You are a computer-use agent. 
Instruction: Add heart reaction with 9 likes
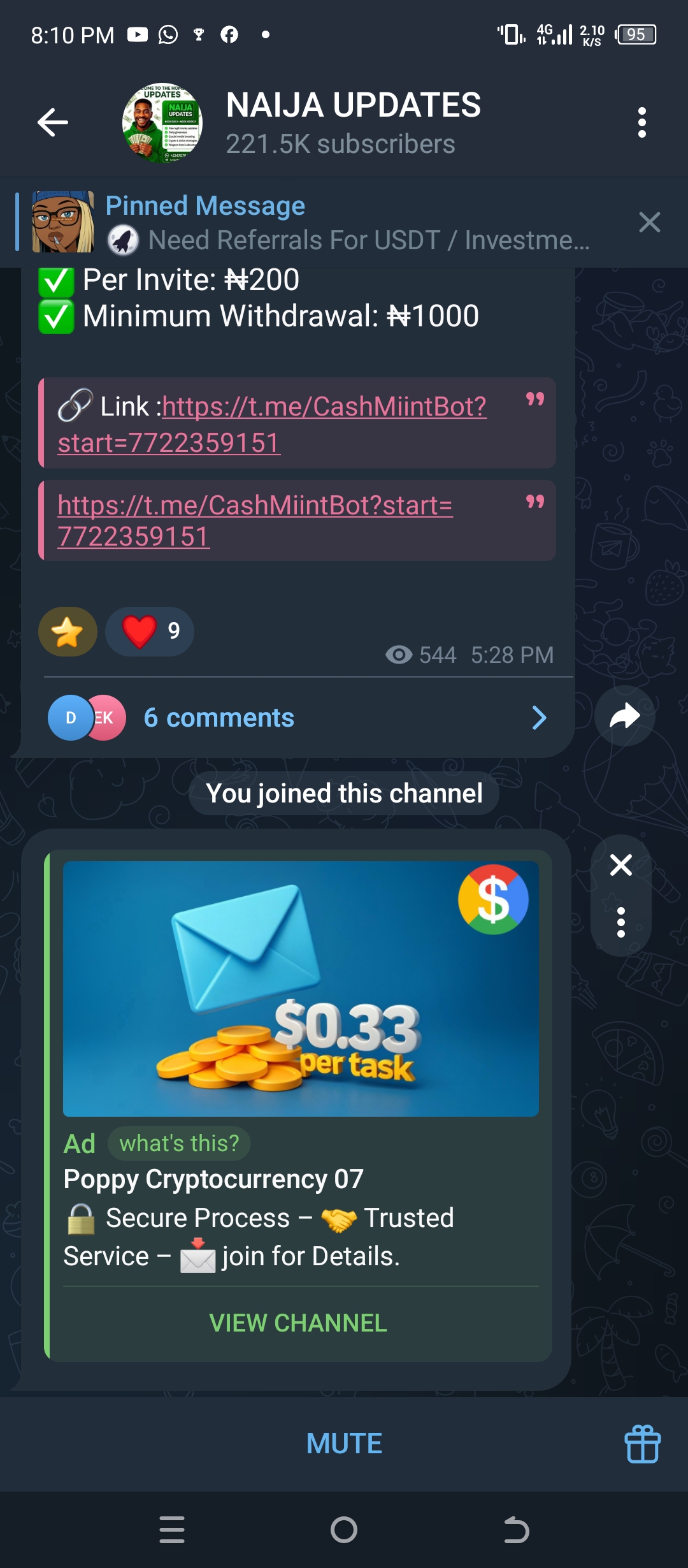click(x=150, y=632)
